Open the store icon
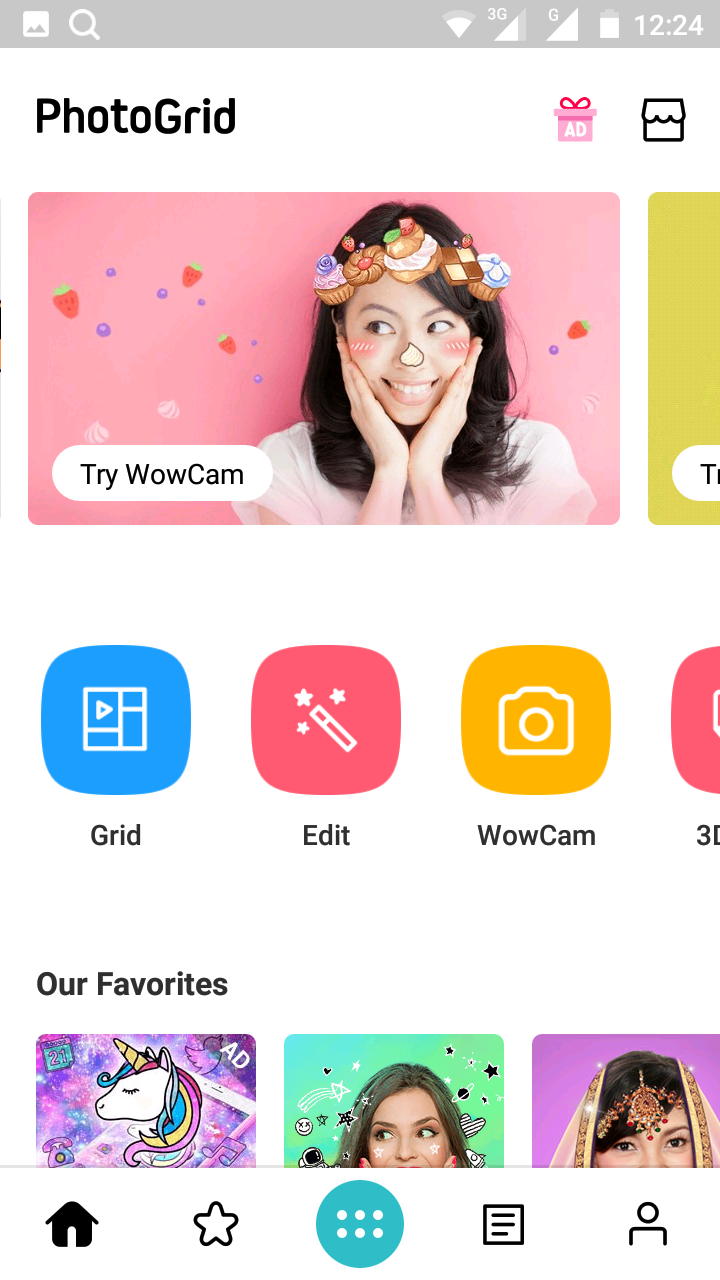 point(663,120)
